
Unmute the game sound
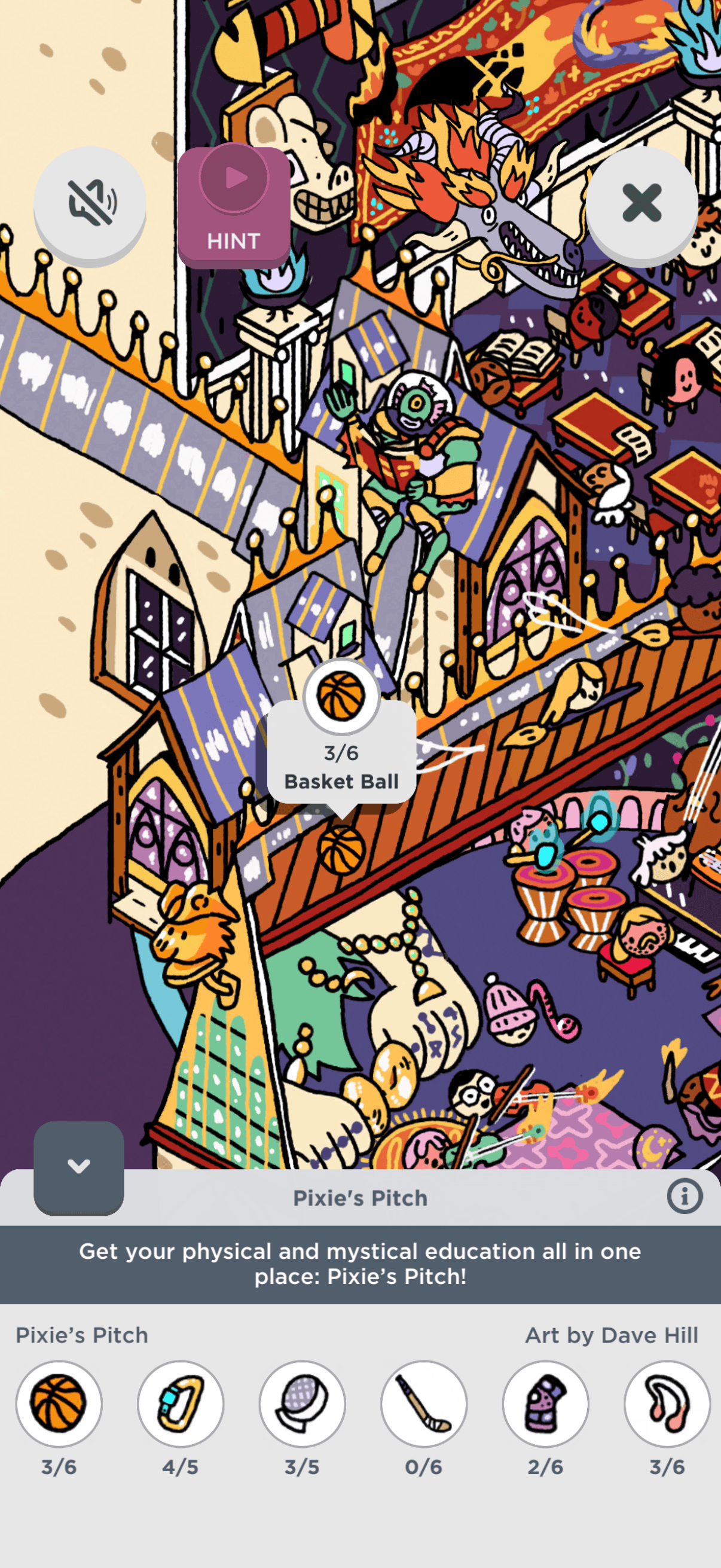click(x=90, y=203)
